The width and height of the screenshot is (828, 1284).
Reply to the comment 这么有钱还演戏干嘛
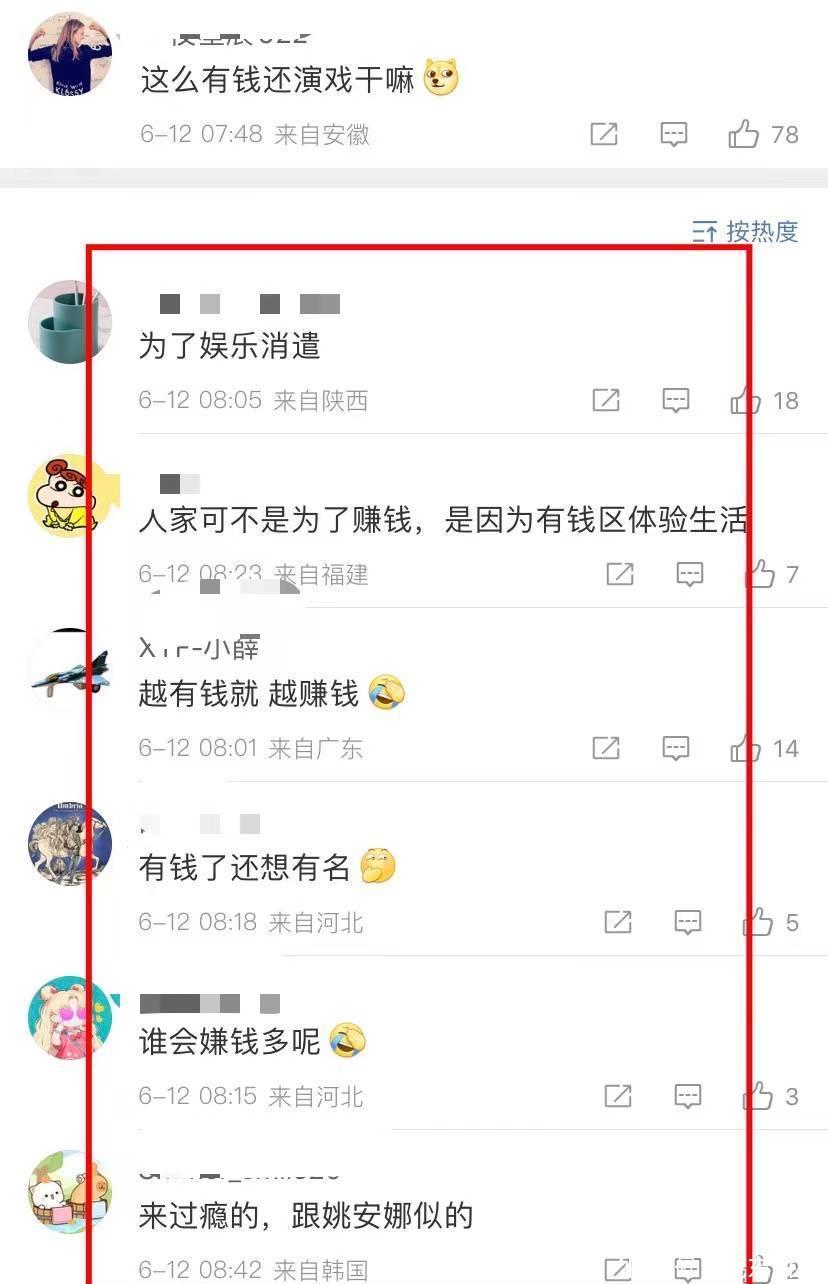(x=675, y=134)
